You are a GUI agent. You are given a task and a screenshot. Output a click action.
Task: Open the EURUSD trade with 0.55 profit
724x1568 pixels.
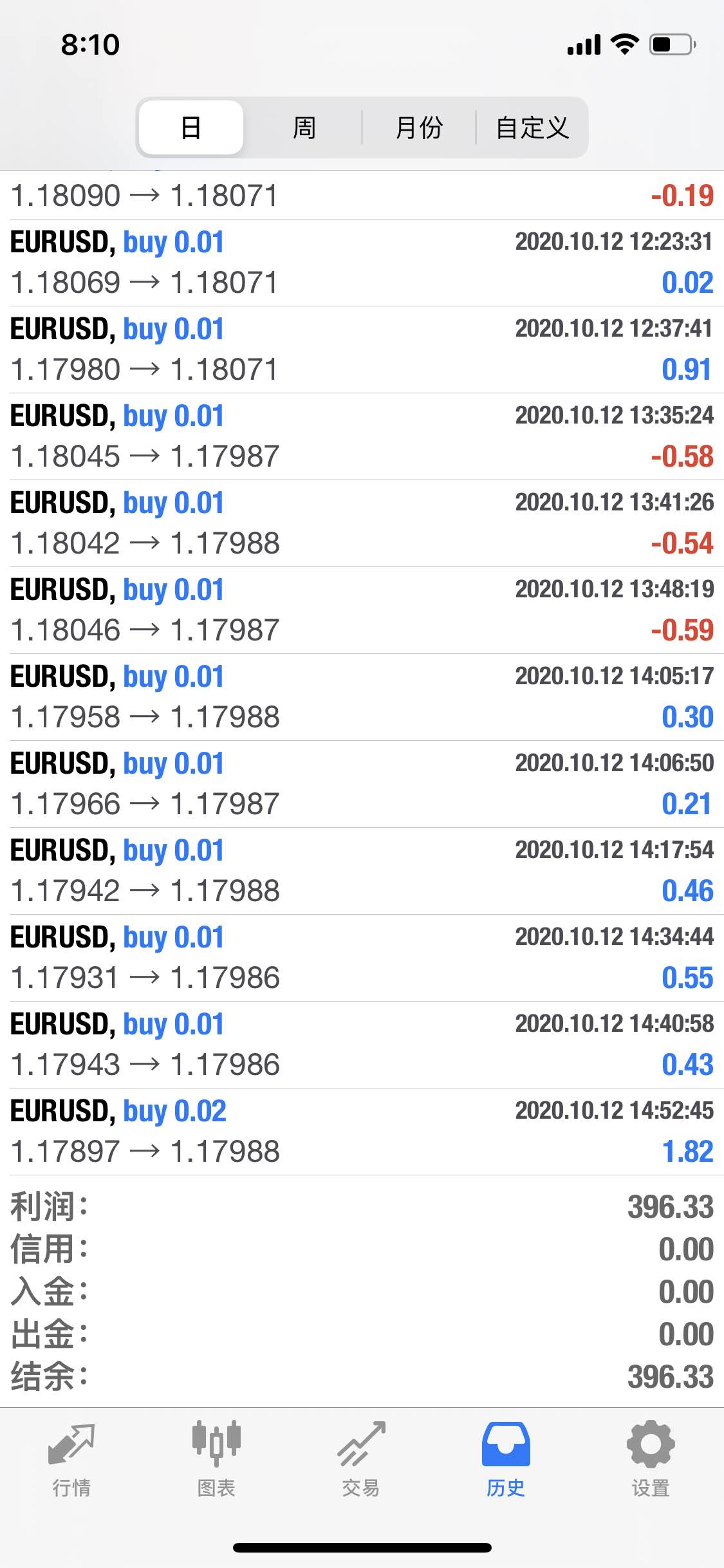tap(362, 958)
